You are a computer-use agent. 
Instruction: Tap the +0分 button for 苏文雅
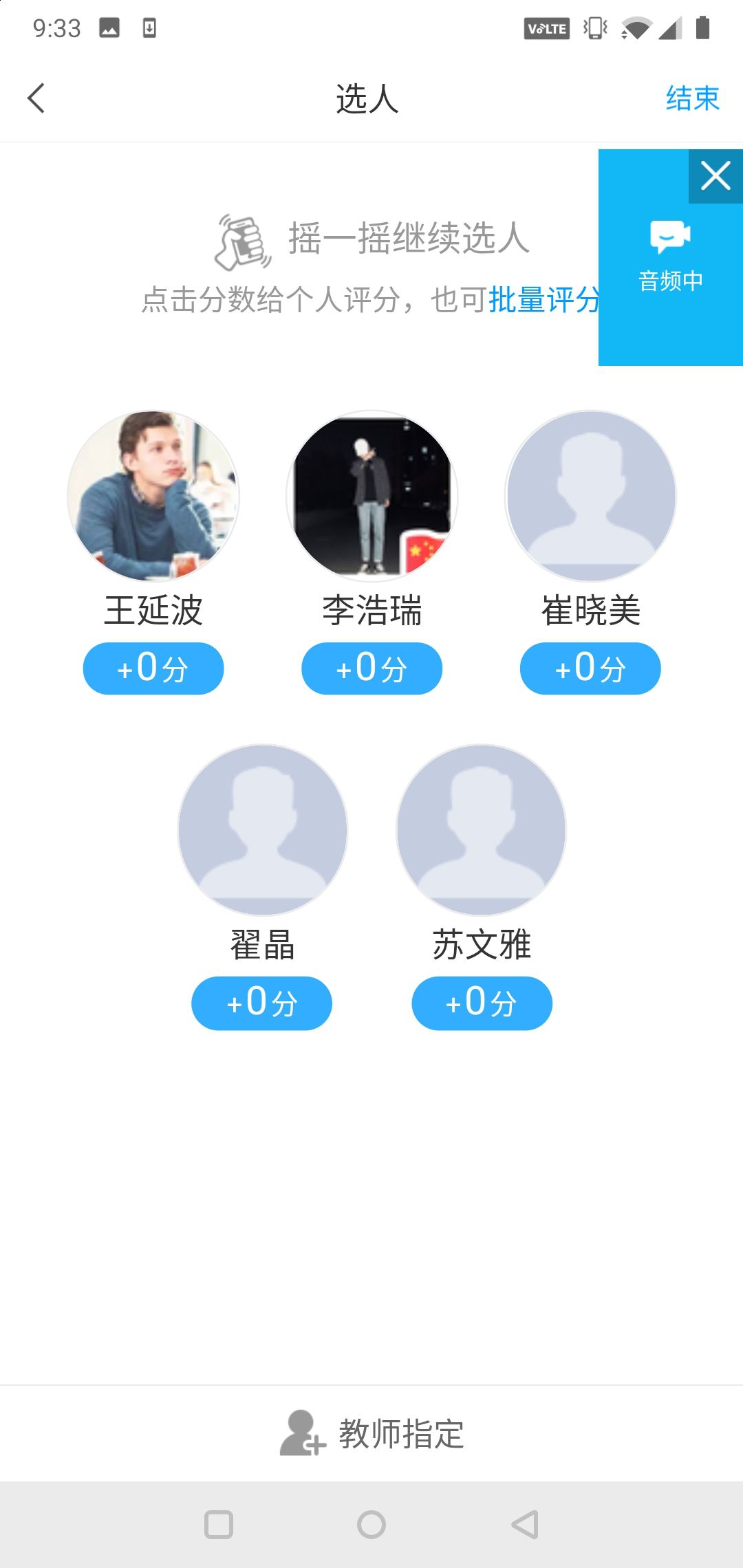(x=482, y=1003)
